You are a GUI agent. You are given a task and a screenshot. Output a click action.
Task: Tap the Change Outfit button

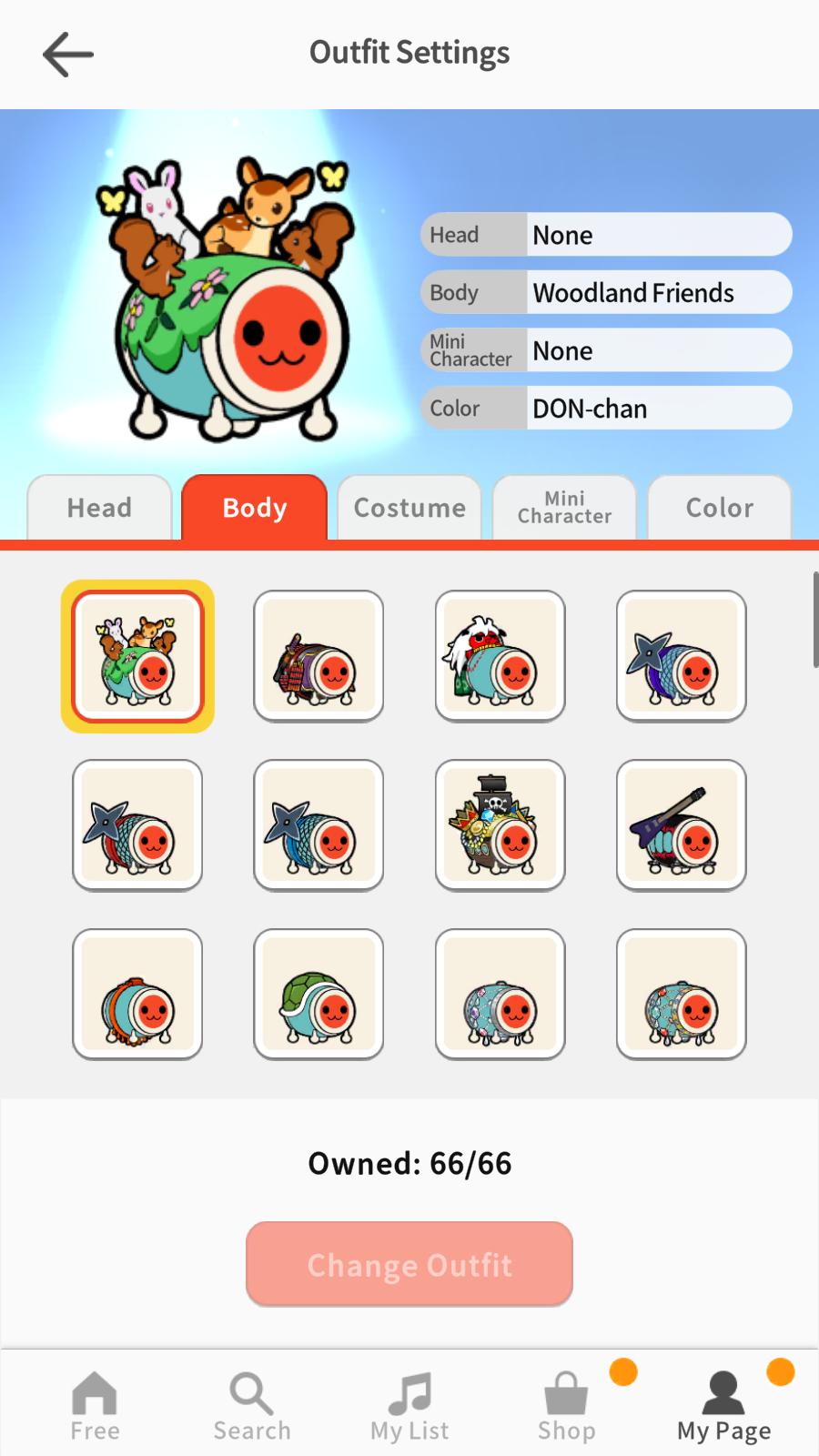(409, 1264)
